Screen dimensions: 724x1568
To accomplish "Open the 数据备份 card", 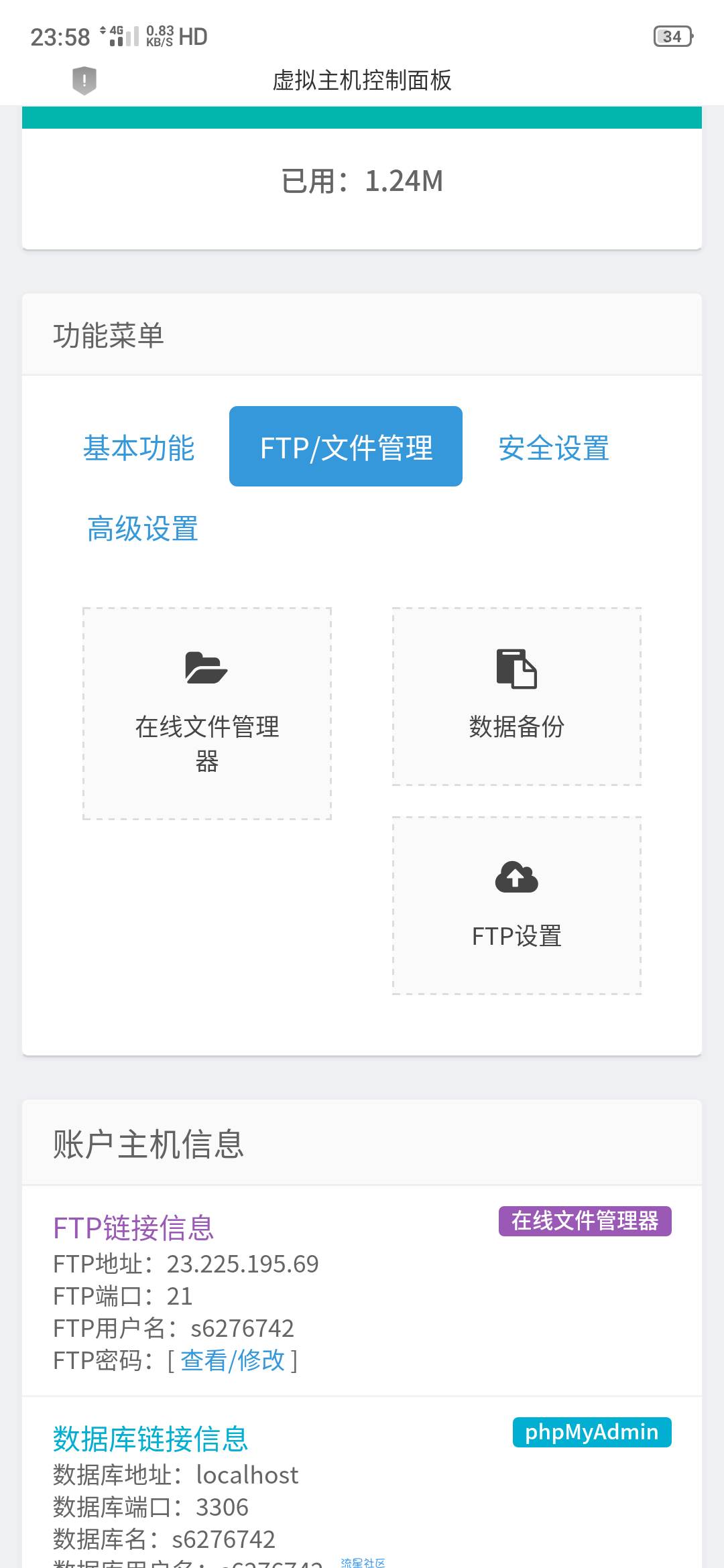I will coord(517,696).
